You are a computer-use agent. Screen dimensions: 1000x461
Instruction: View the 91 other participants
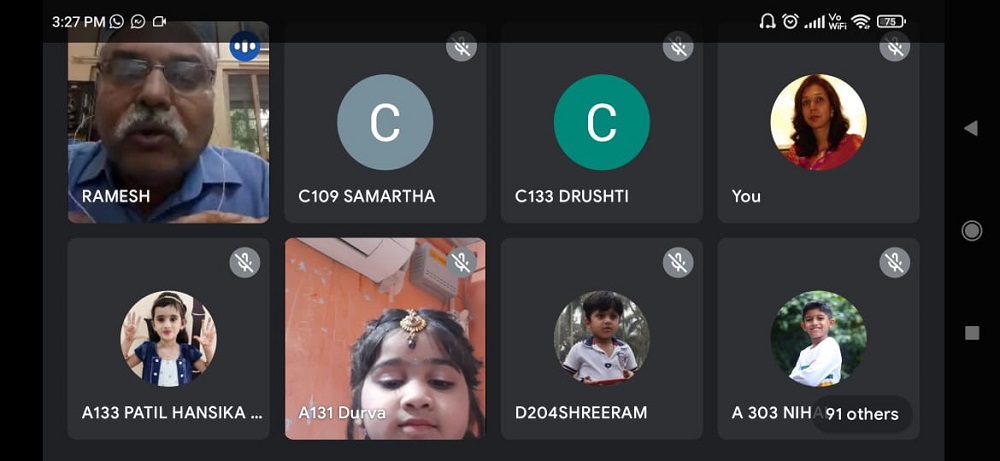(x=861, y=414)
